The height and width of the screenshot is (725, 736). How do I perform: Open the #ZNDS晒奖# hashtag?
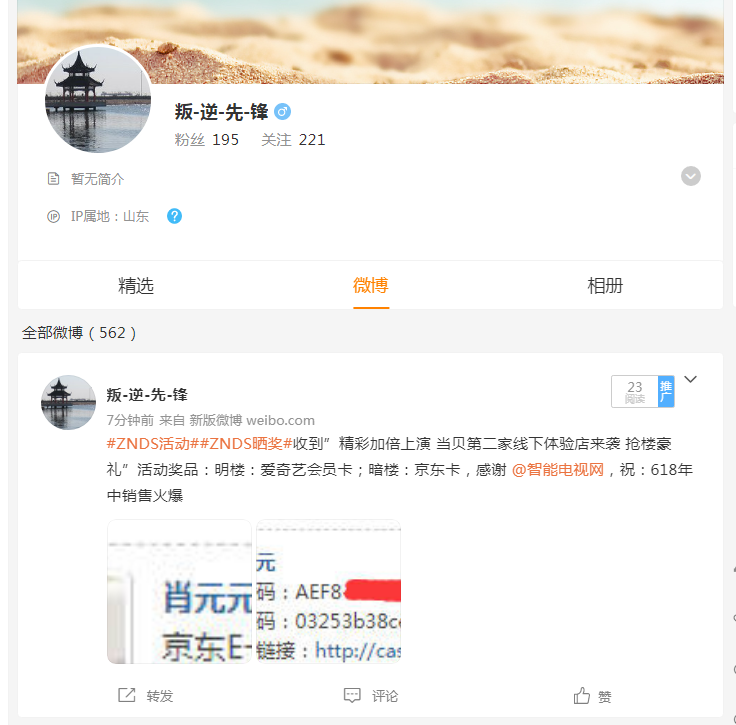(241, 442)
